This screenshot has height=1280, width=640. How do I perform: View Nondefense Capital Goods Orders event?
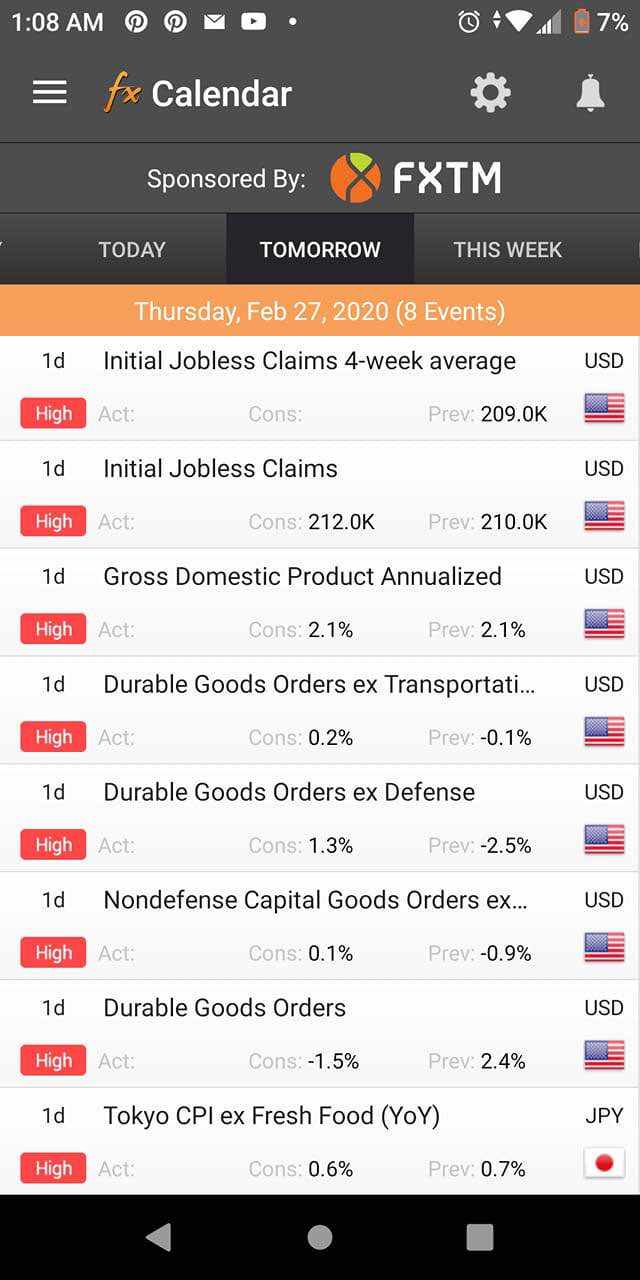pos(320,927)
